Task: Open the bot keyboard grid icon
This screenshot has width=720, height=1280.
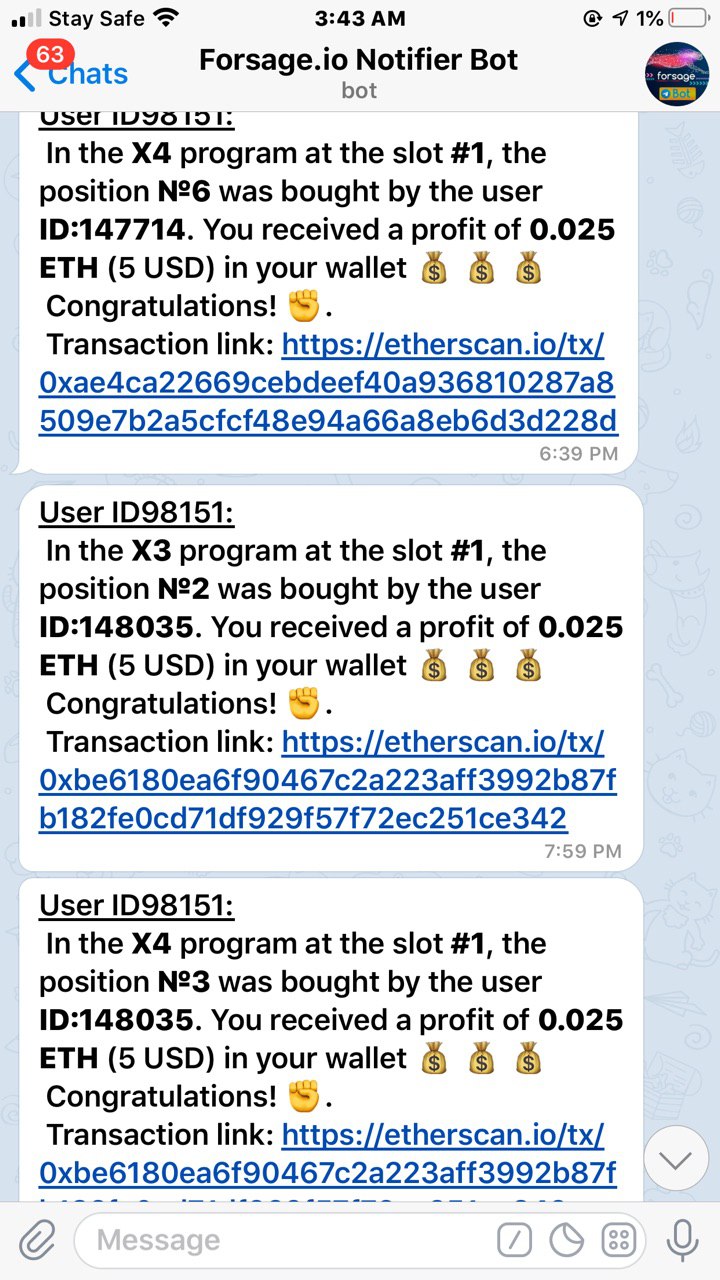Action: (619, 1241)
